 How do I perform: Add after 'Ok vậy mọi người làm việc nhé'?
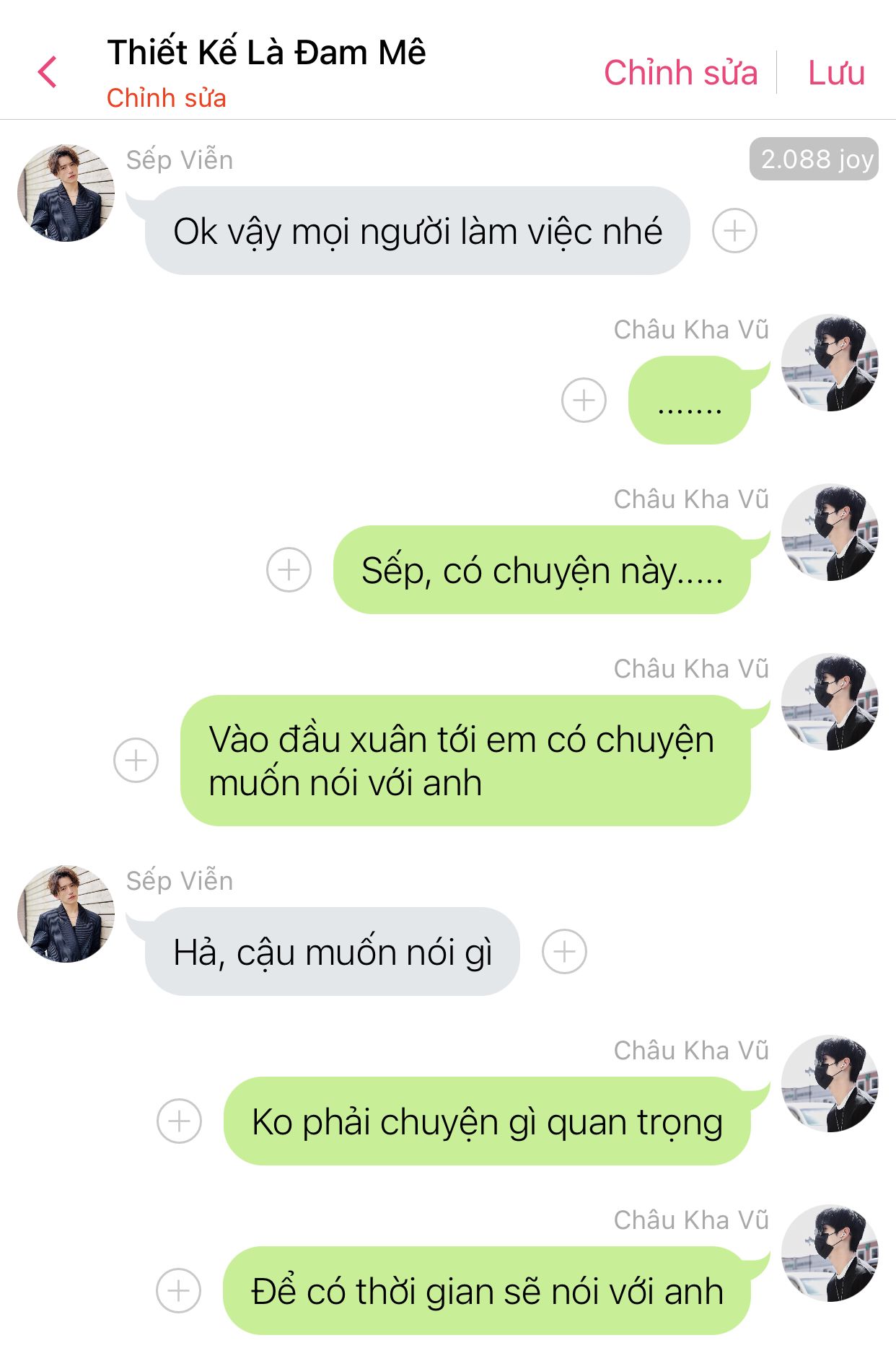coord(734,232)
